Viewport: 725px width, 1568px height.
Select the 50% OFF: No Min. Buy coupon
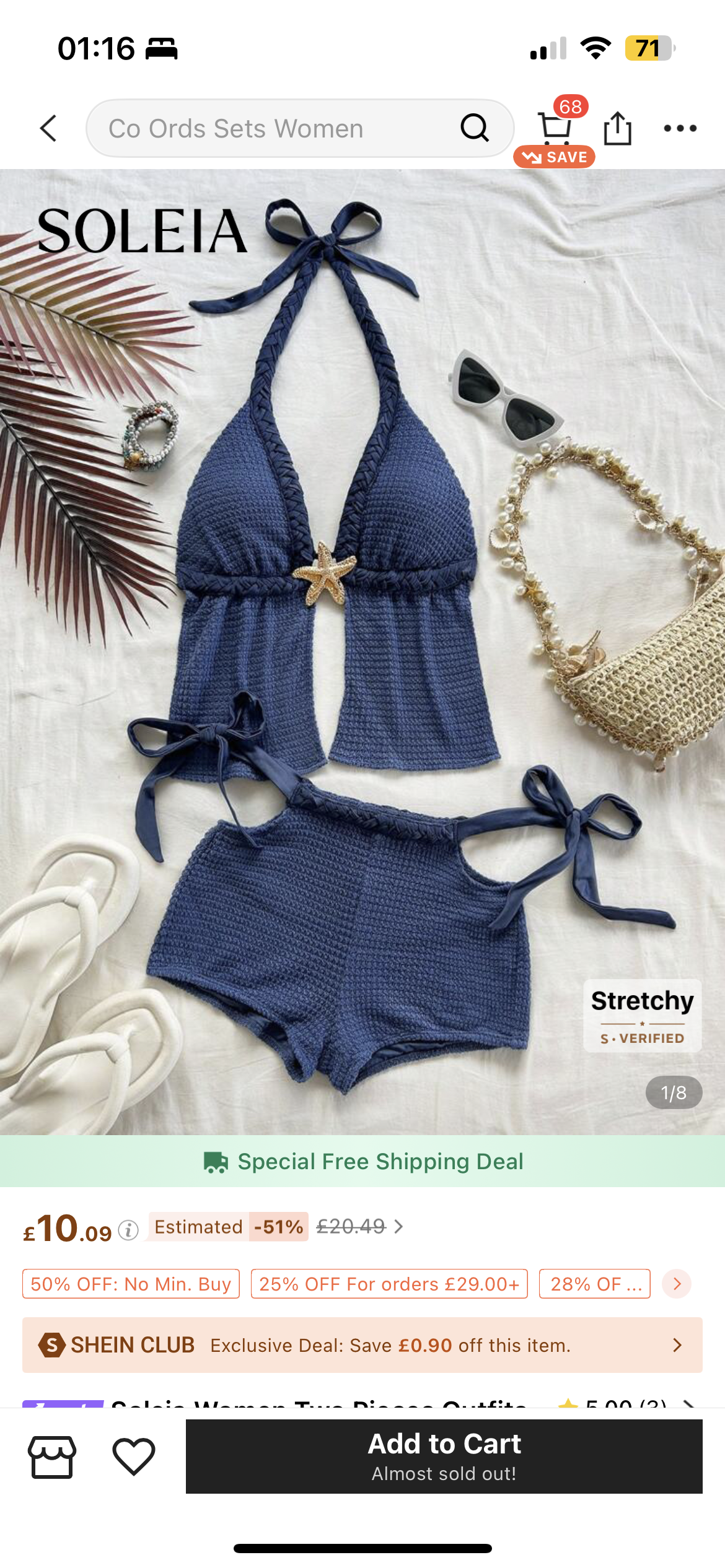coord(131,1284)
